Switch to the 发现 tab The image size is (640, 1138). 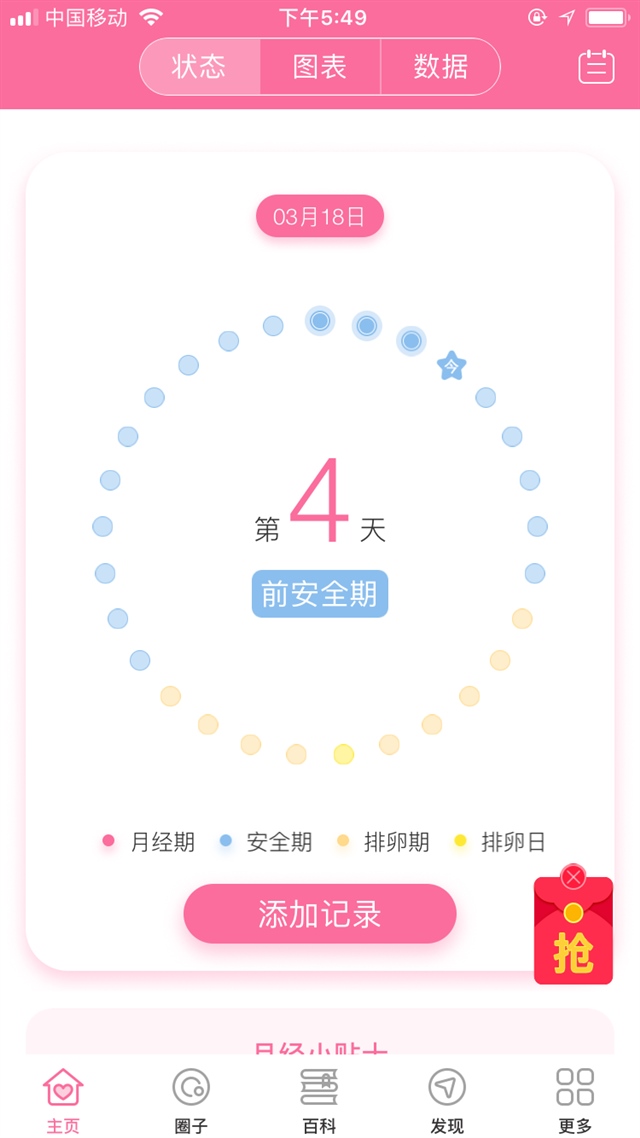coord(447,1099)
